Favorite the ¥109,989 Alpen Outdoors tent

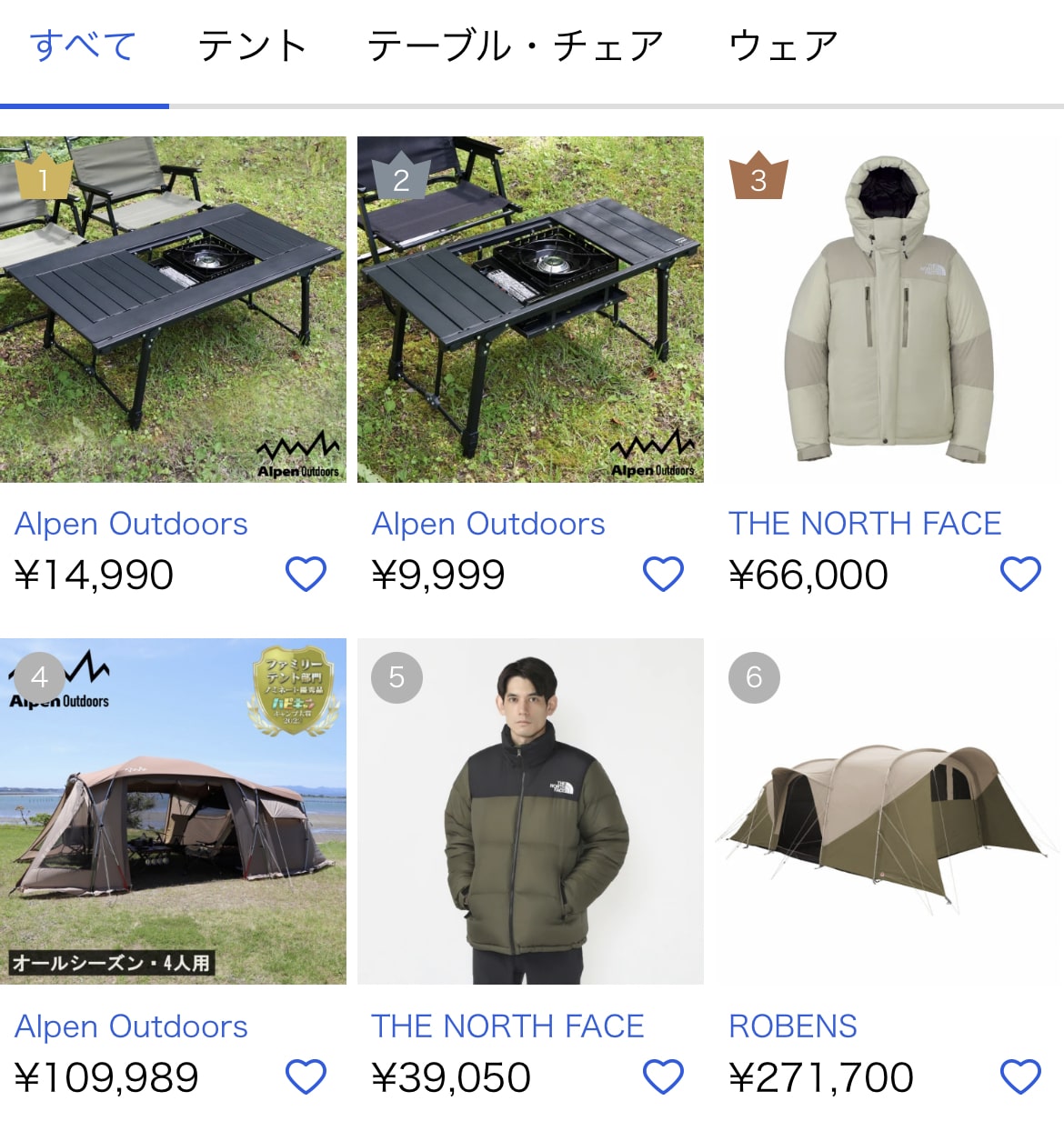pyautogui.click(x=306, y=1077)
